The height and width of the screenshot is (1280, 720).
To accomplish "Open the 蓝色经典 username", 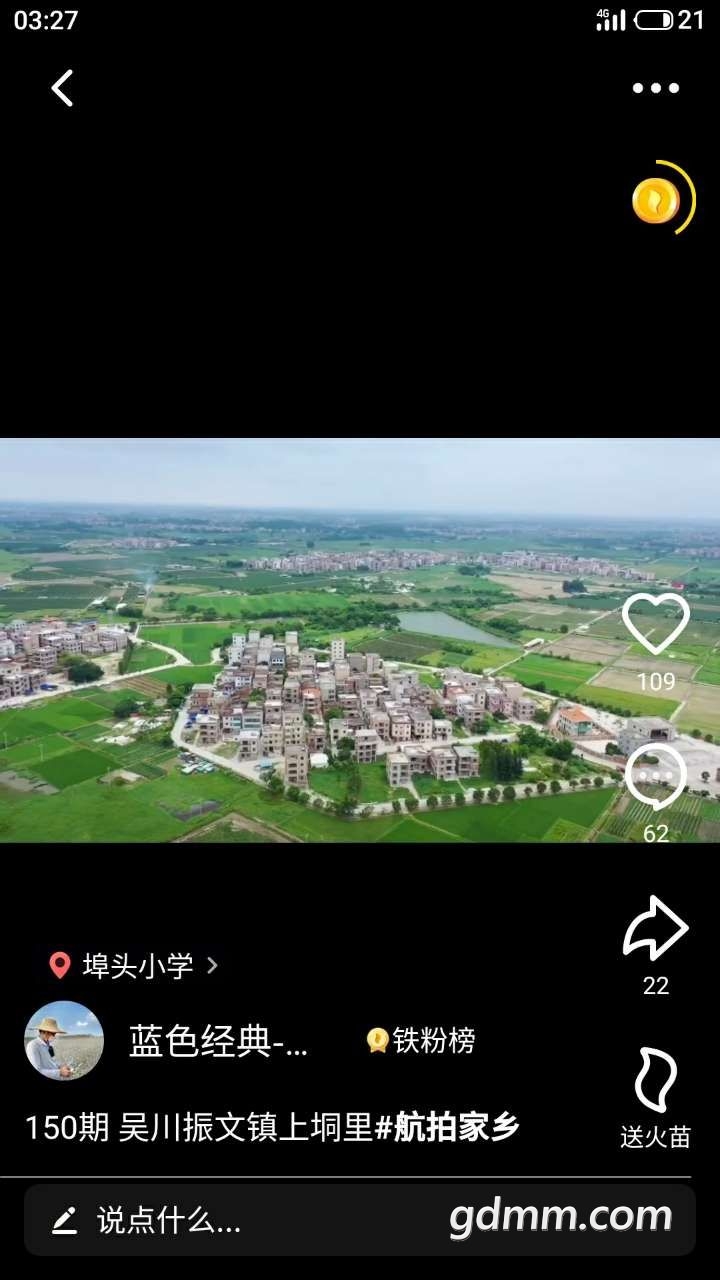I will coord(218,1041).
